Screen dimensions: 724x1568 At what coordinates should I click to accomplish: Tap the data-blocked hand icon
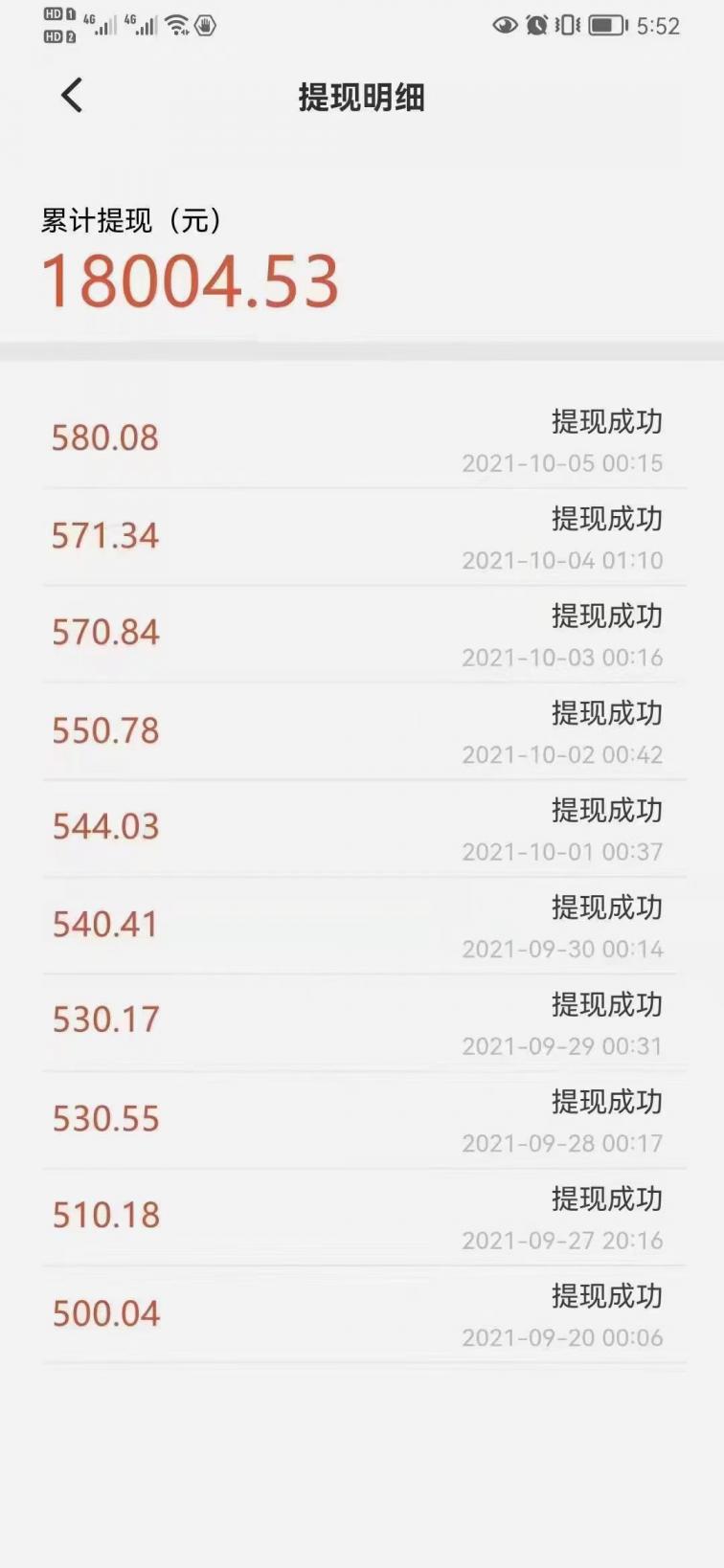pos(204,26)
